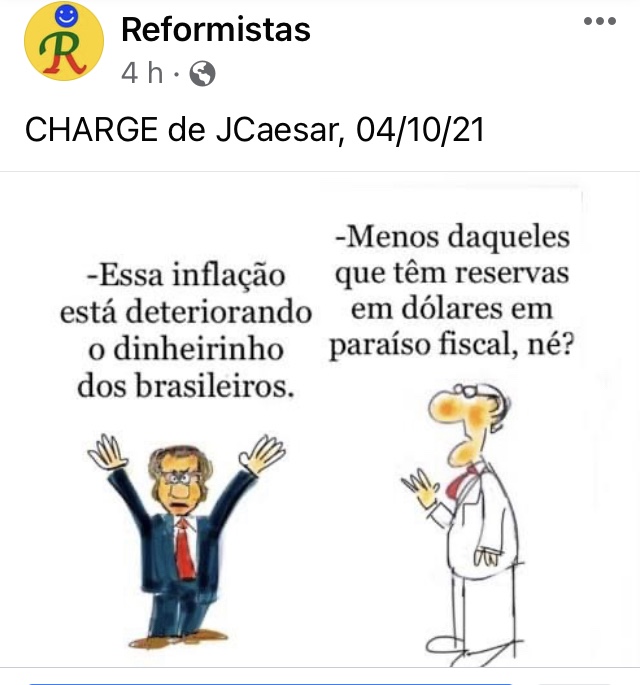Open the JCaesar cartoon image full view

(x=320, y=420)
